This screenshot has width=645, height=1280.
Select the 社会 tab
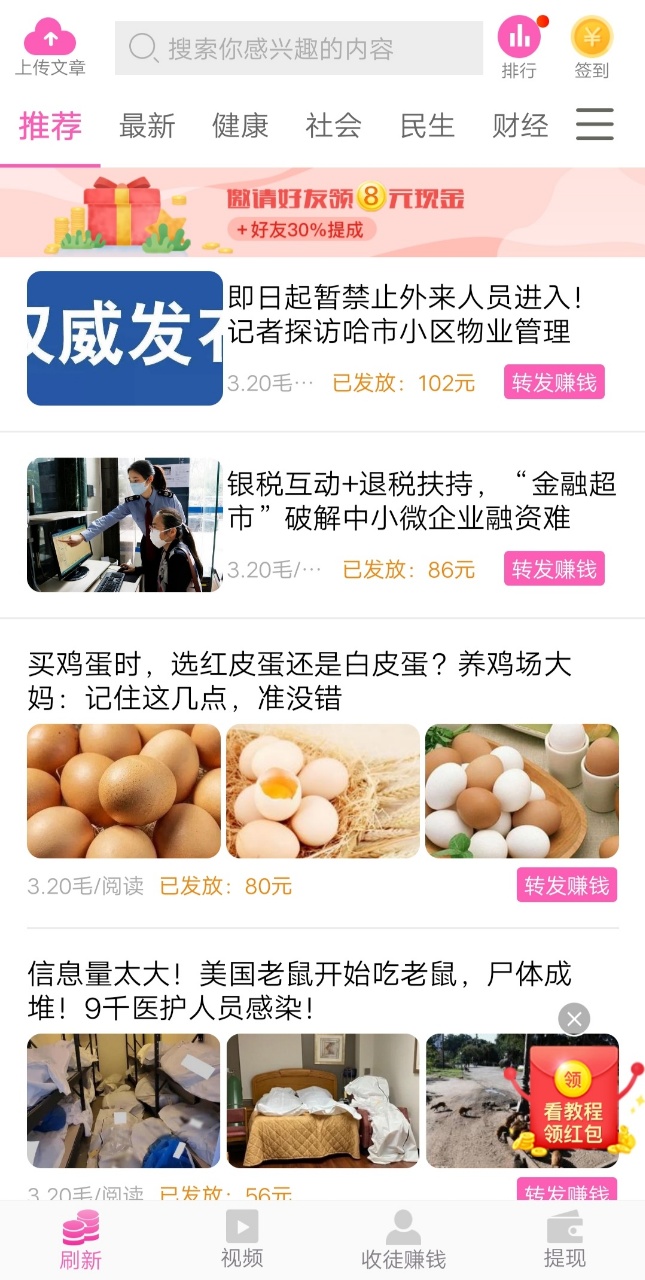click(x=333, y=126)
